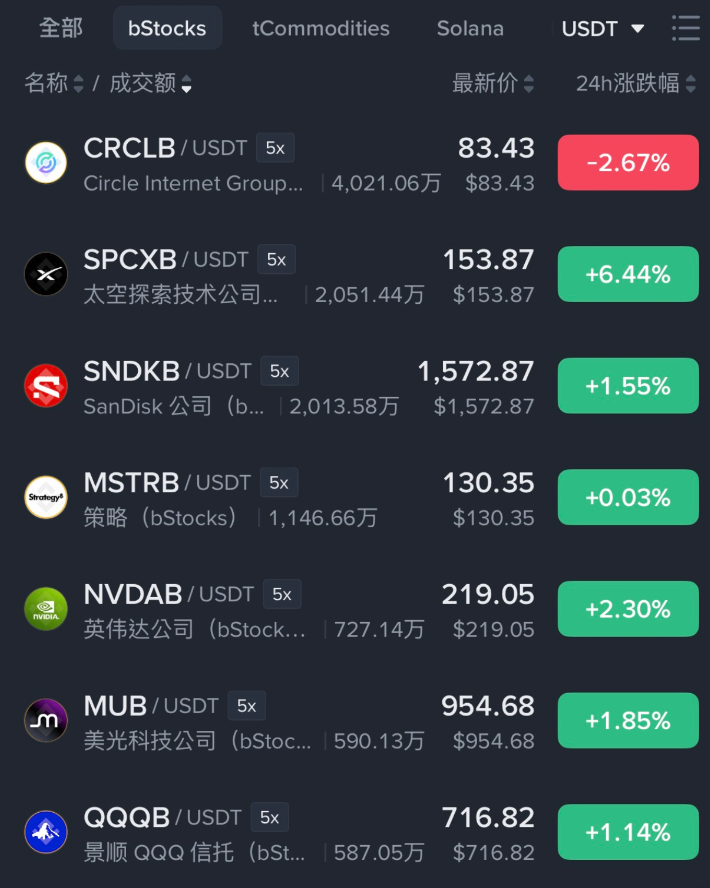Open the NVDAB/USDT Nvidia pair
Image resolution: width=710 pixels, height=888 pixels.
[x=355, y=609]
